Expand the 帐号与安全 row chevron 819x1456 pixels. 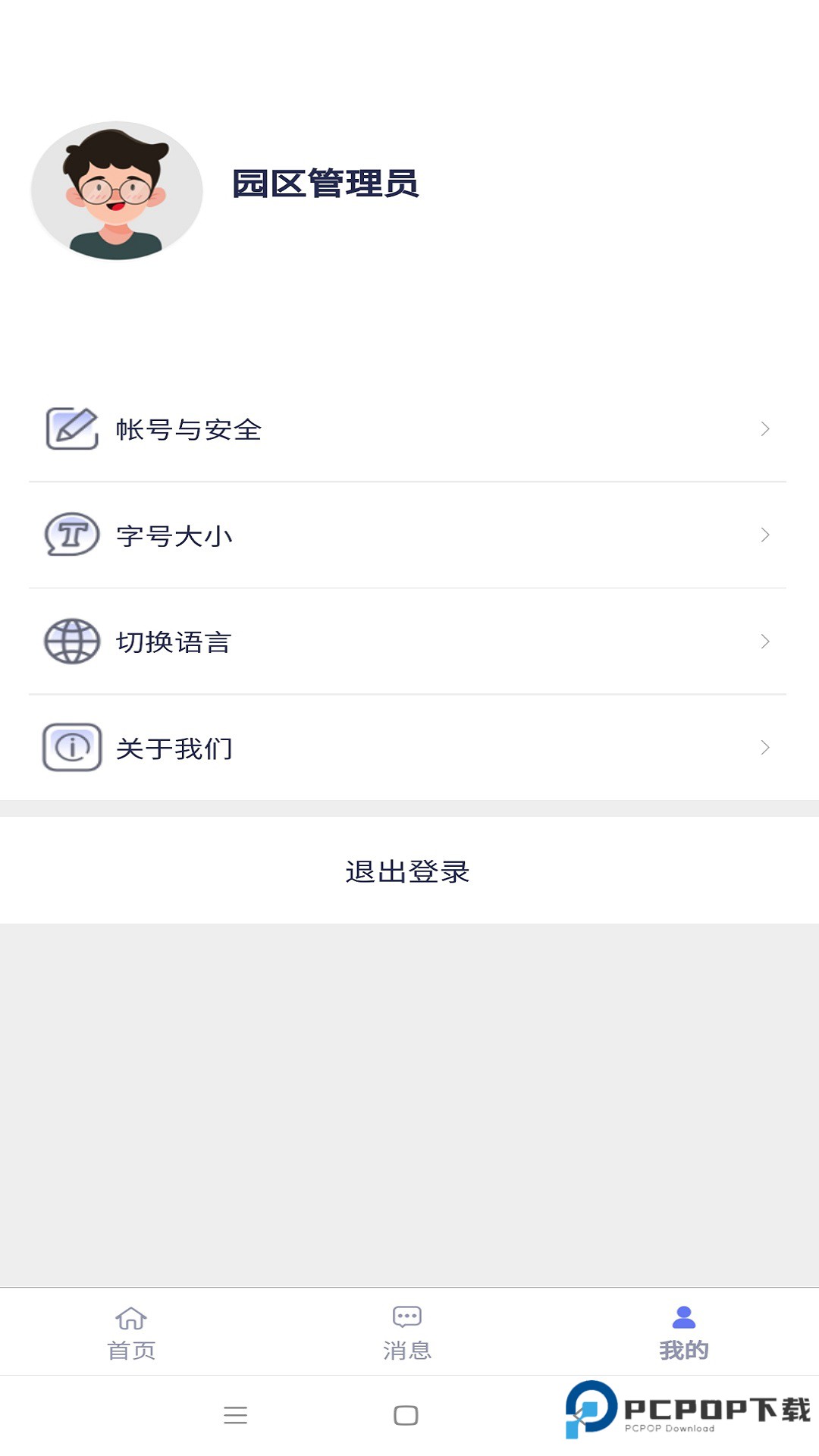pos(765,430)
